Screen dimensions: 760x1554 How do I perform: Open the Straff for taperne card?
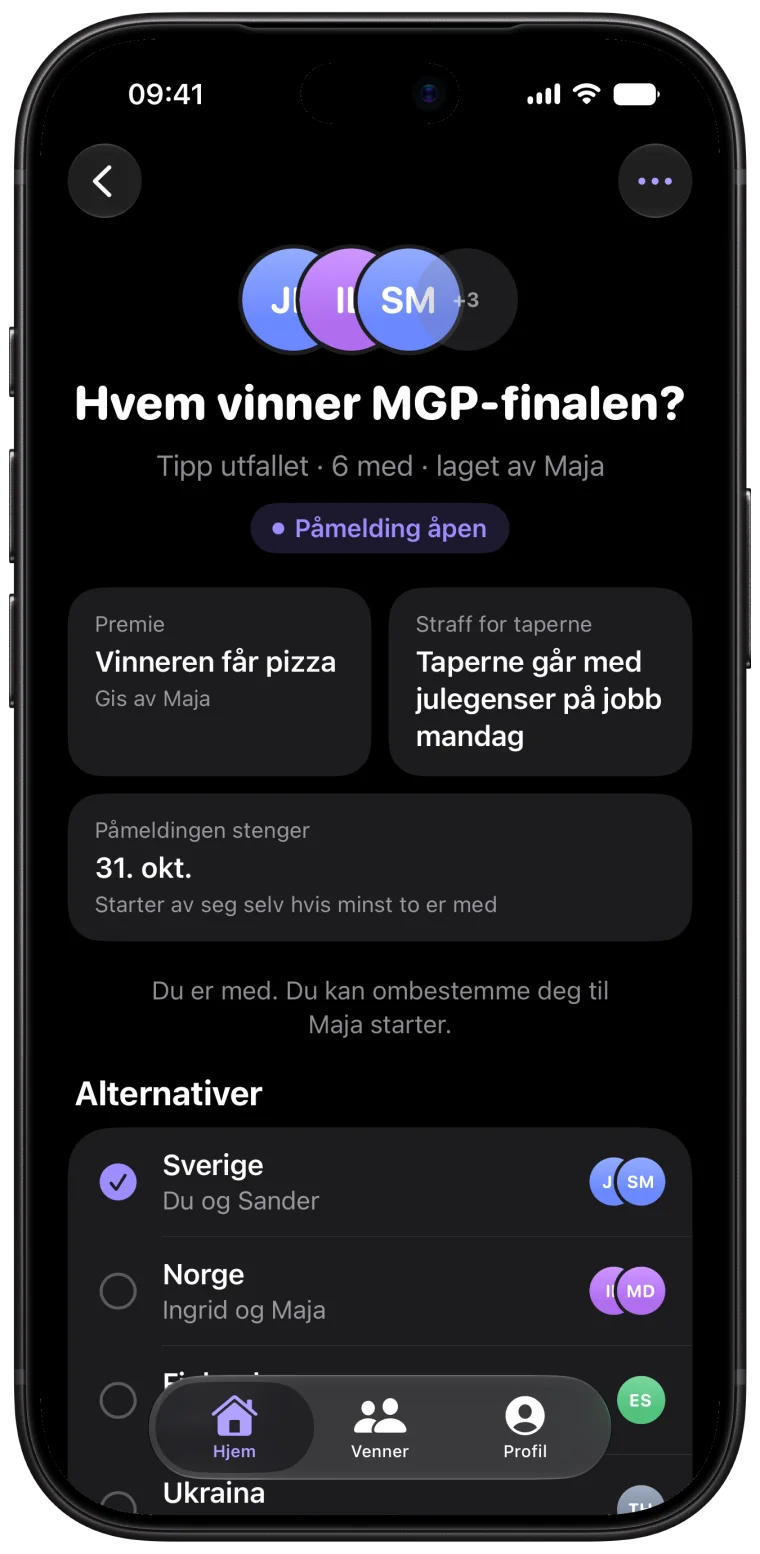tap(540, 682)
